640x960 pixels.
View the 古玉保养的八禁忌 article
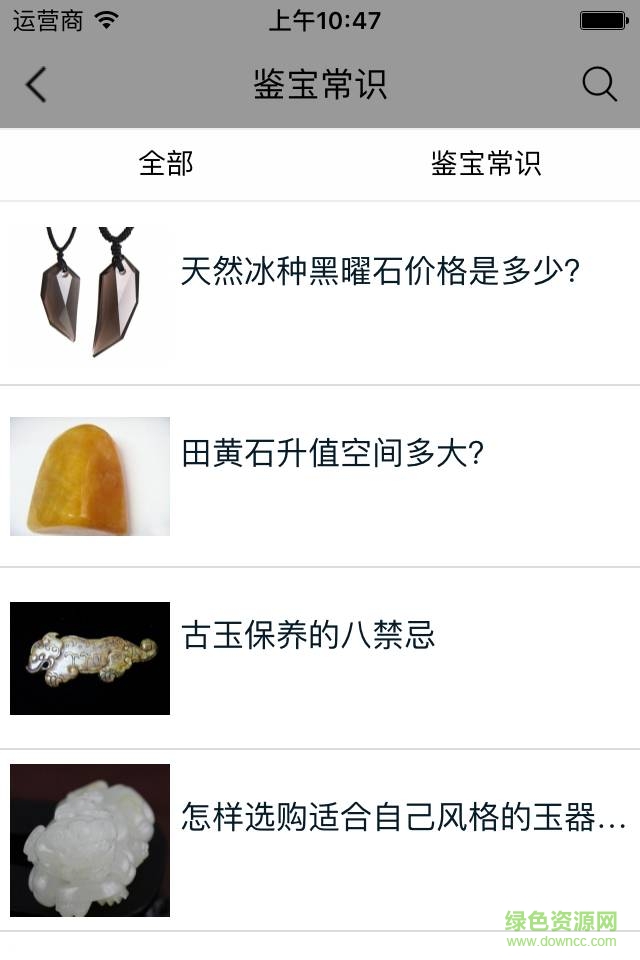308,636
